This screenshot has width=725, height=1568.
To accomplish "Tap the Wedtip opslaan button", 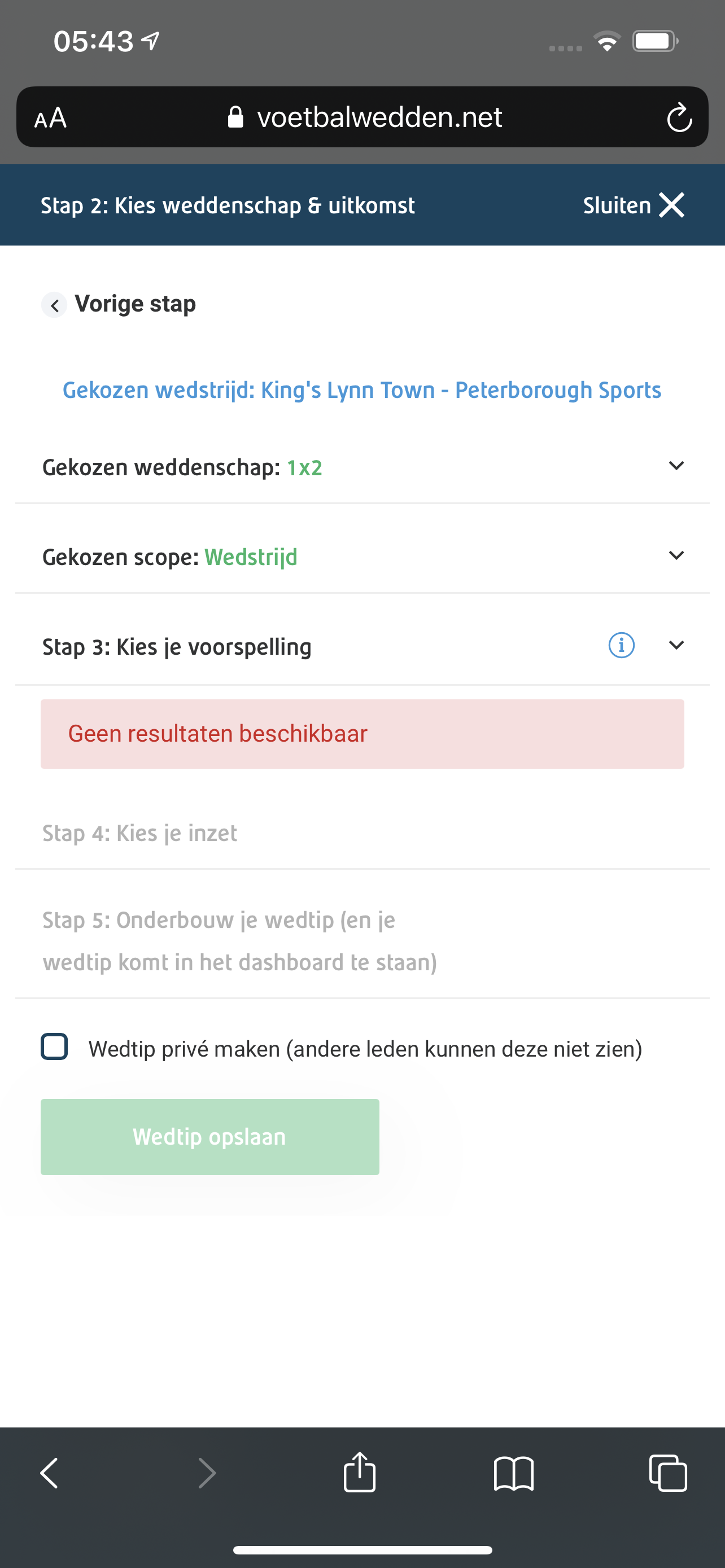I will [x=210, y=1136].
